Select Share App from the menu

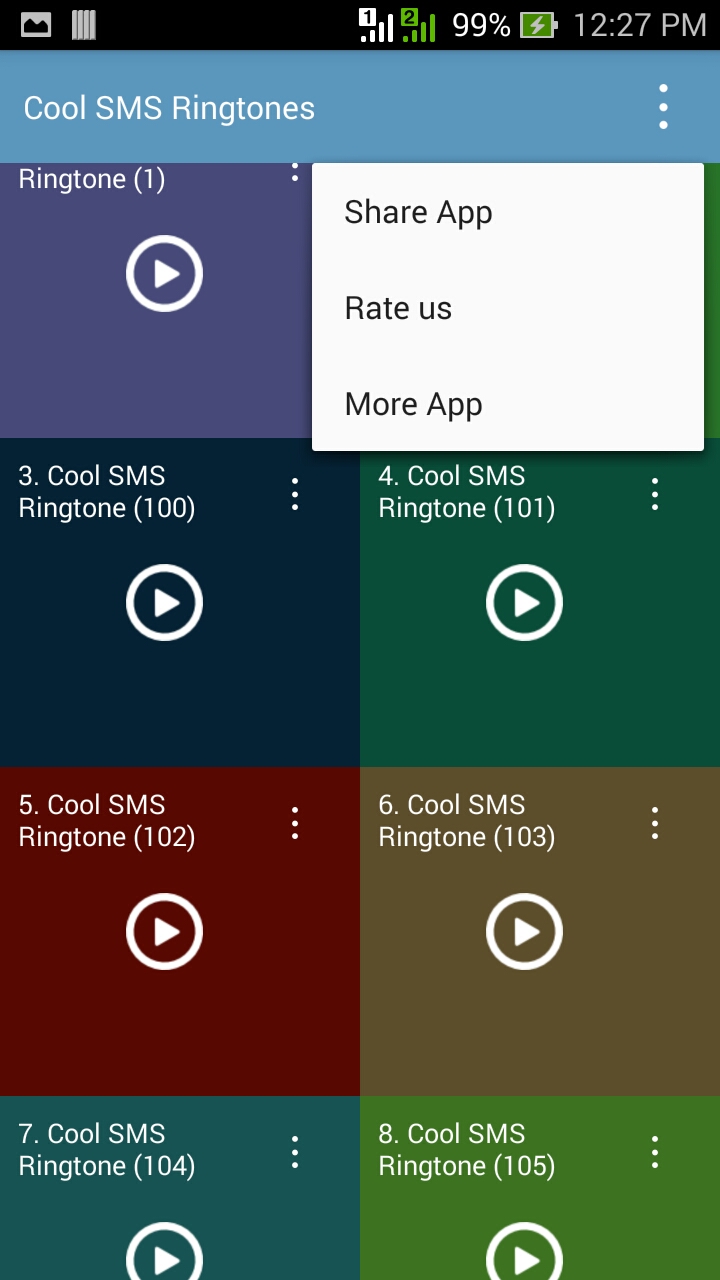pos(418,212)
